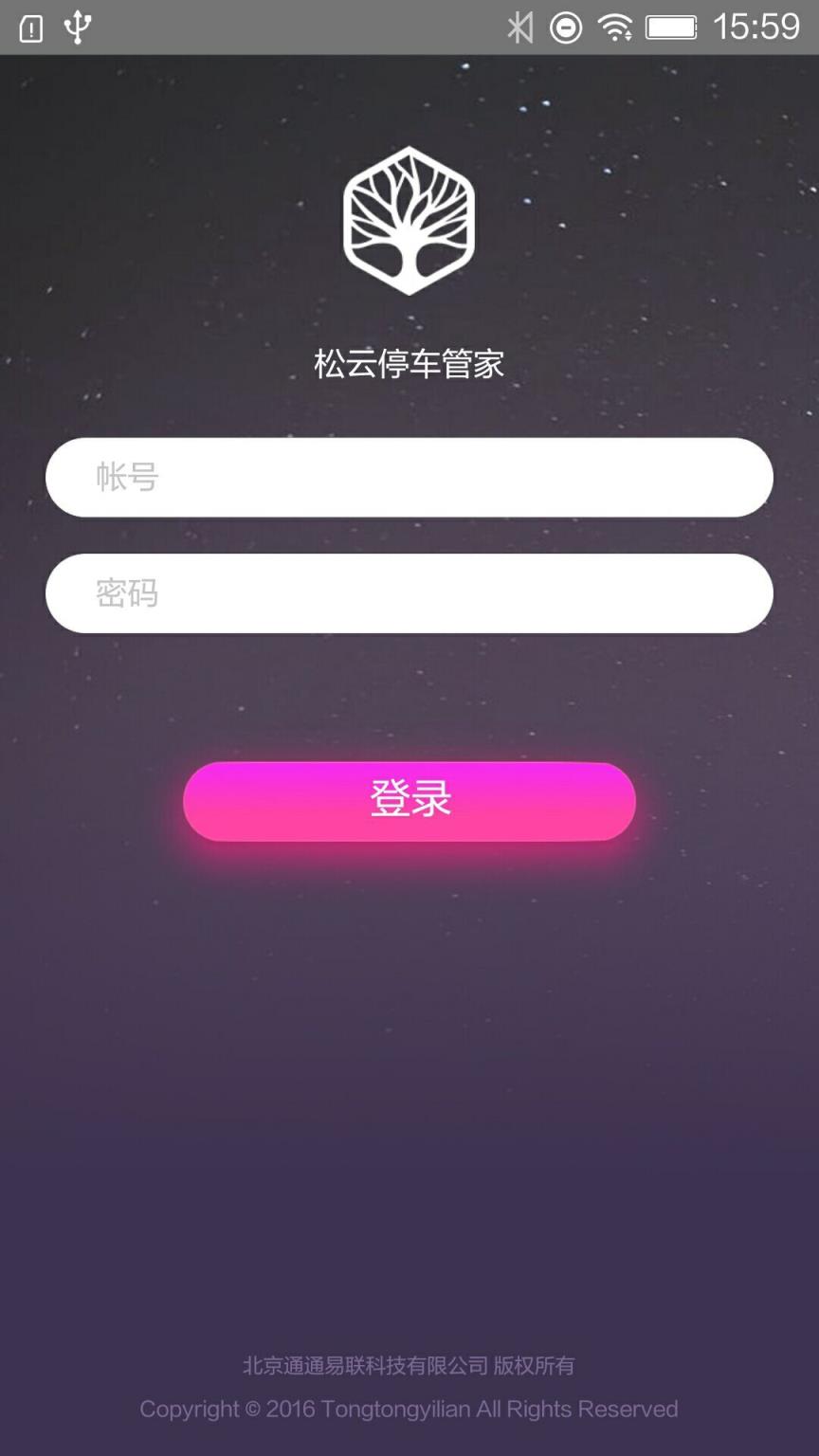The height and width of the screenshot is (1456, 819).
Task: Tap the placeholder text 帐号
Action: [124, 478]
